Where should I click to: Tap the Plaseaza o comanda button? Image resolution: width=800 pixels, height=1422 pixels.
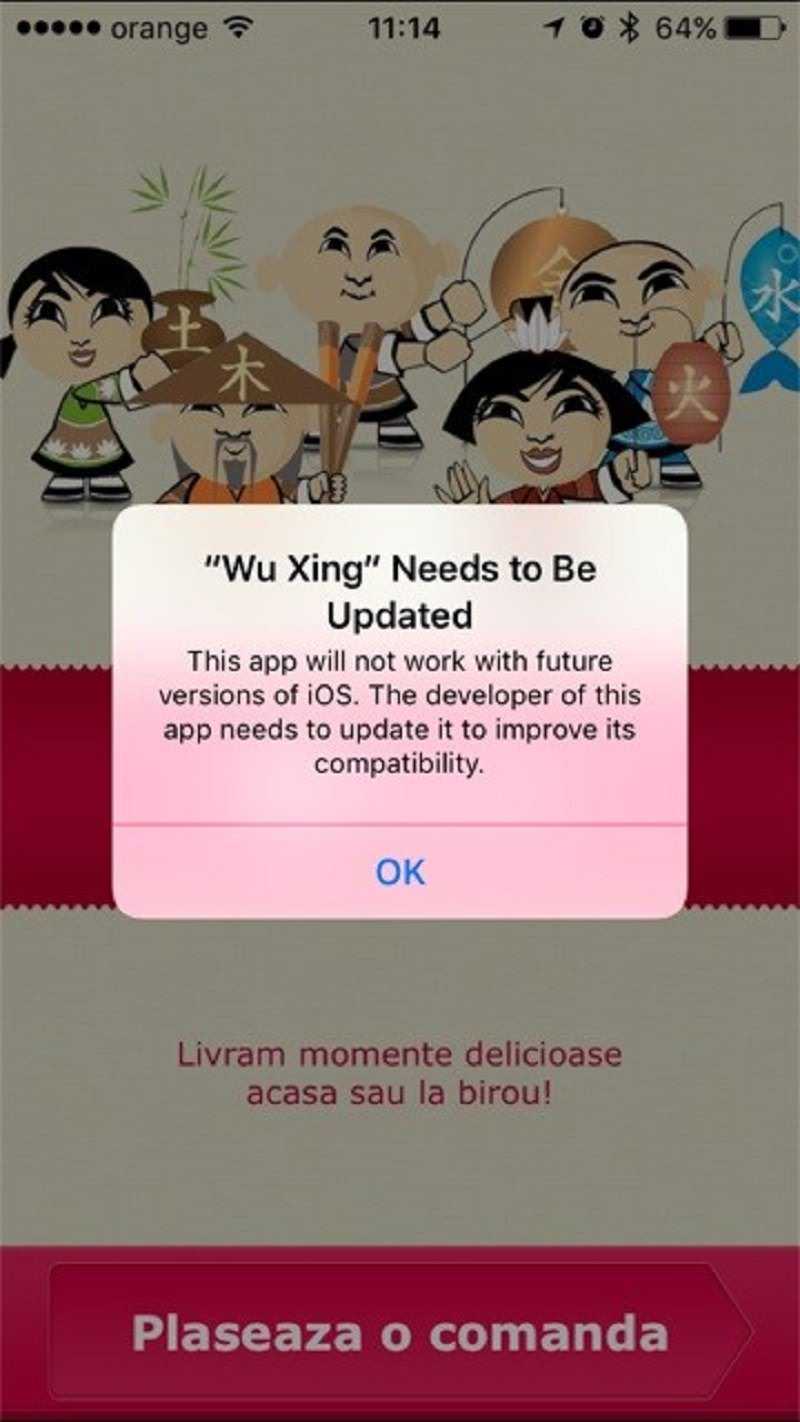[x=400, y=1333]
